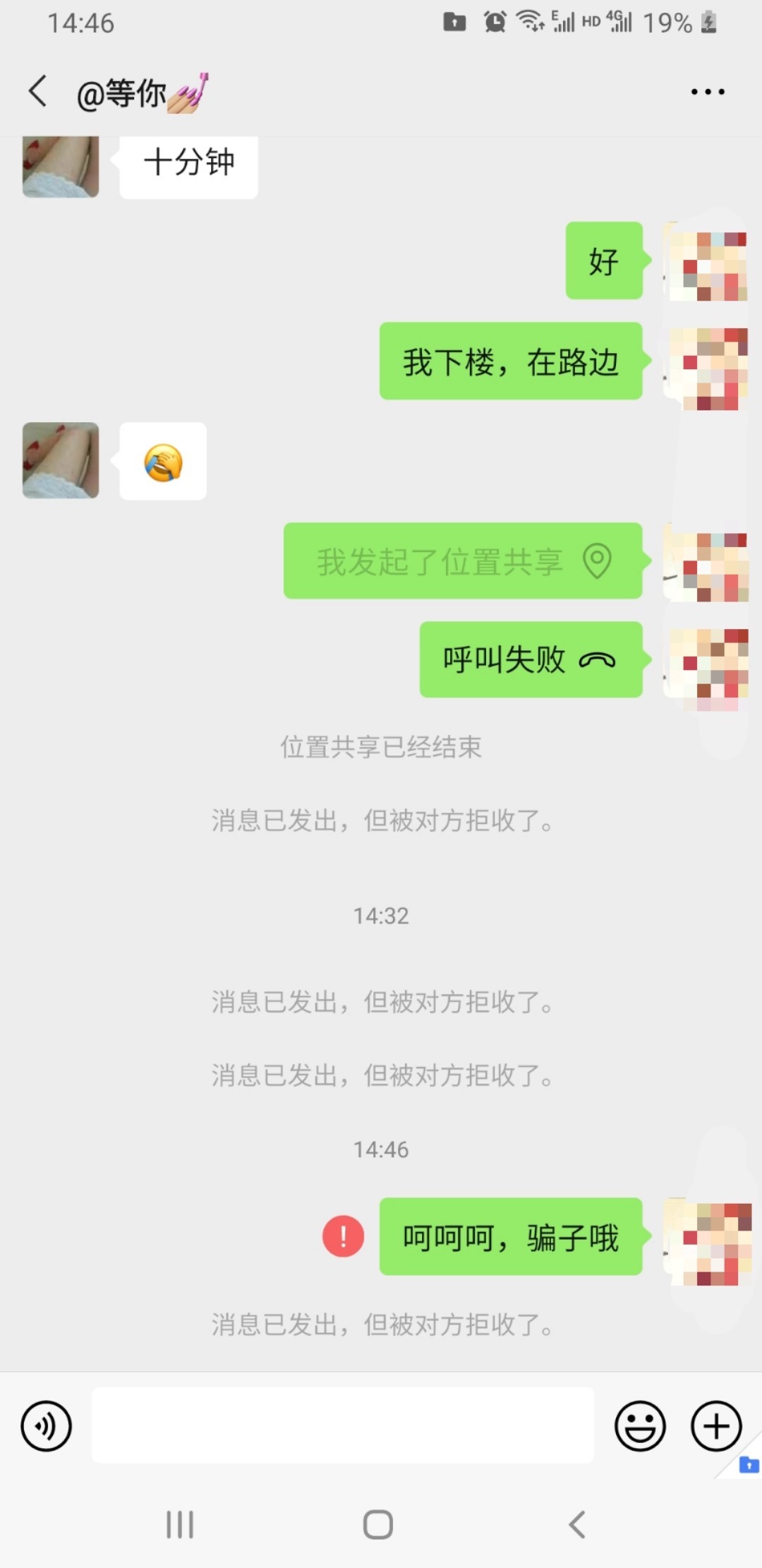Tap the sender's pixelated avatar
Image resolution: width=762 pixels, height=1568 pixels.
click(708, 265)
